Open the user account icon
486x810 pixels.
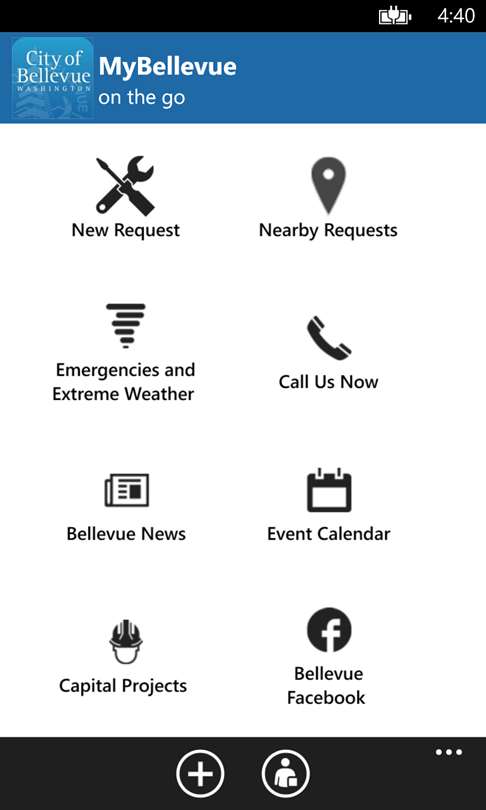click(286, 774)
